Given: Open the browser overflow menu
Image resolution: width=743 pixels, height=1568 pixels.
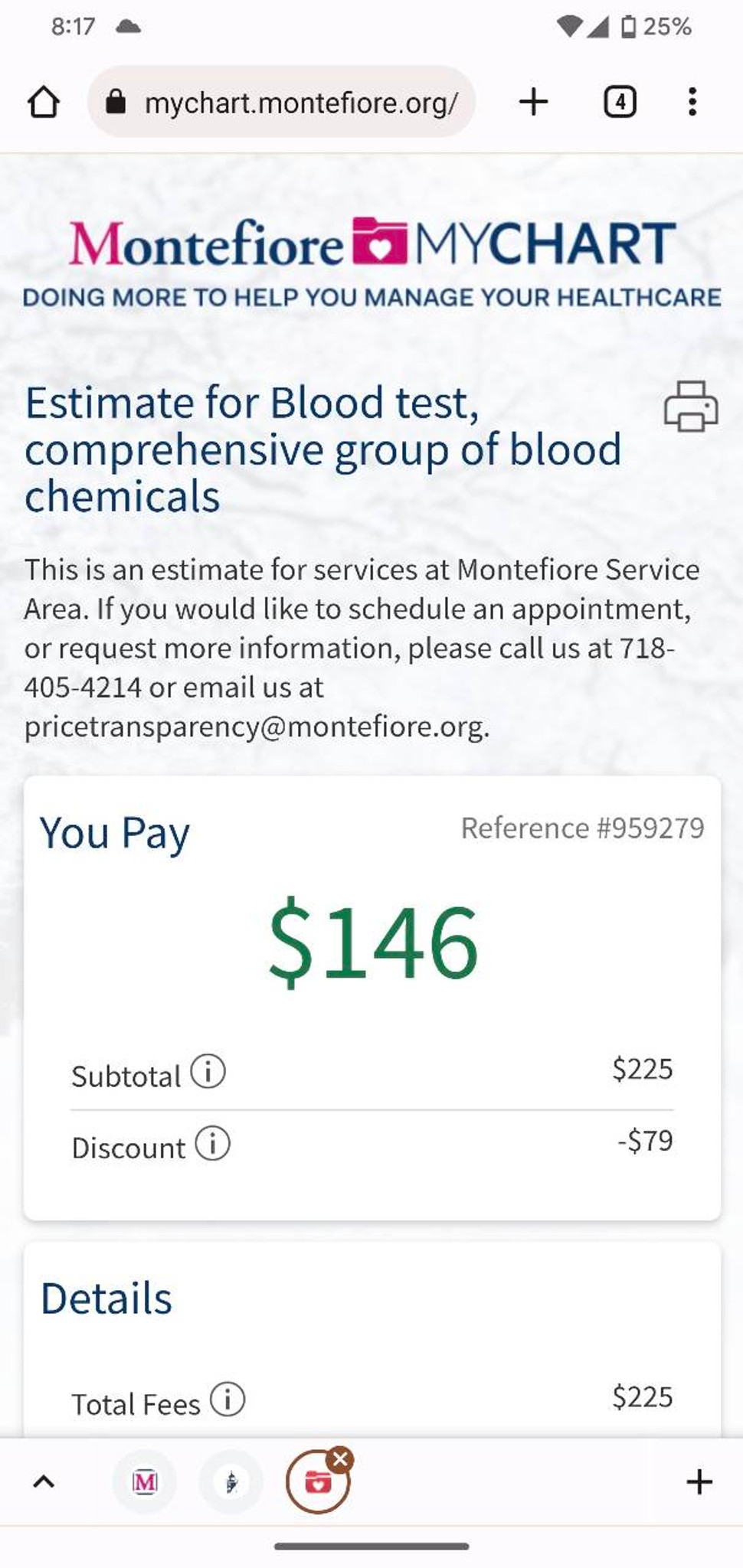Looking at the screenshot, I should tap(692, 102).
